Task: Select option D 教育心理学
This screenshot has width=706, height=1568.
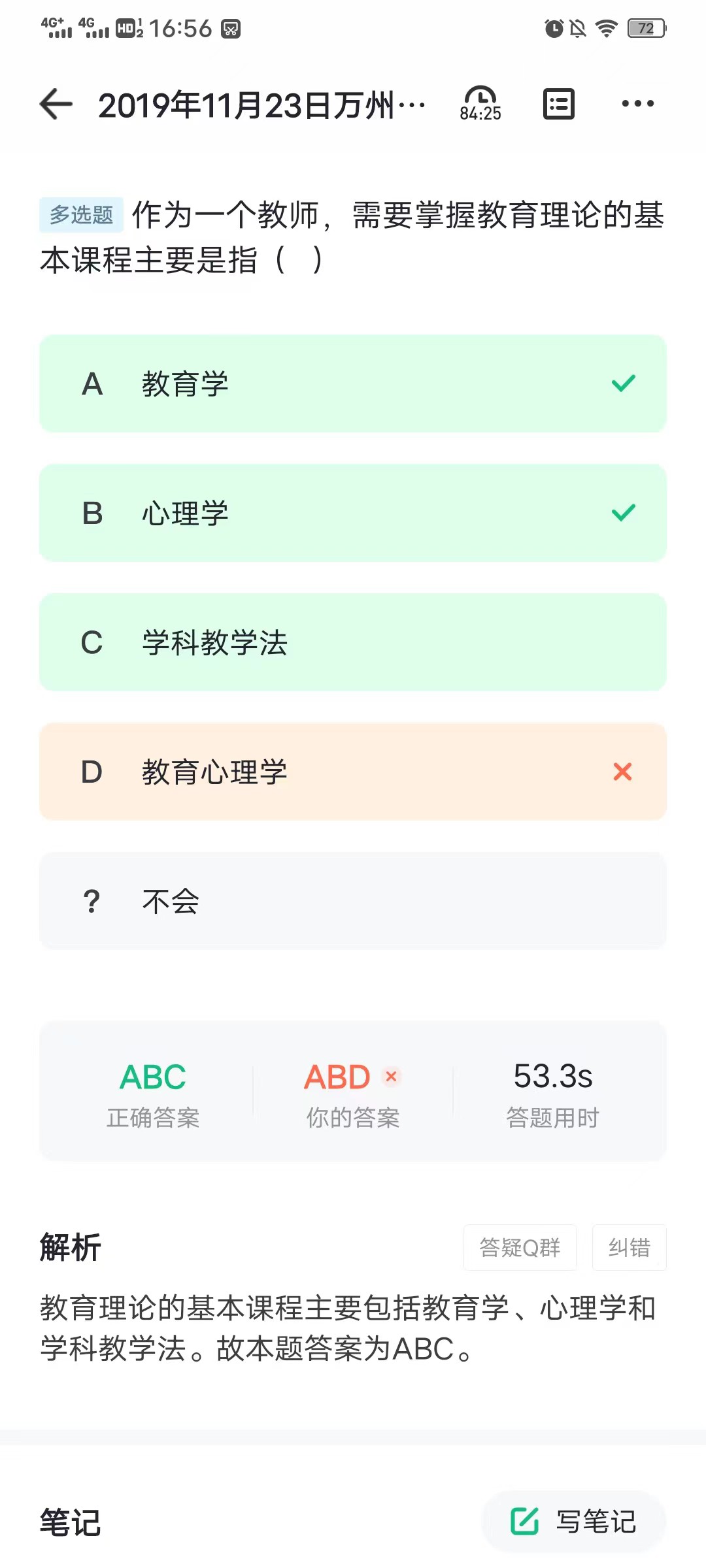Action: coord(353,772)
